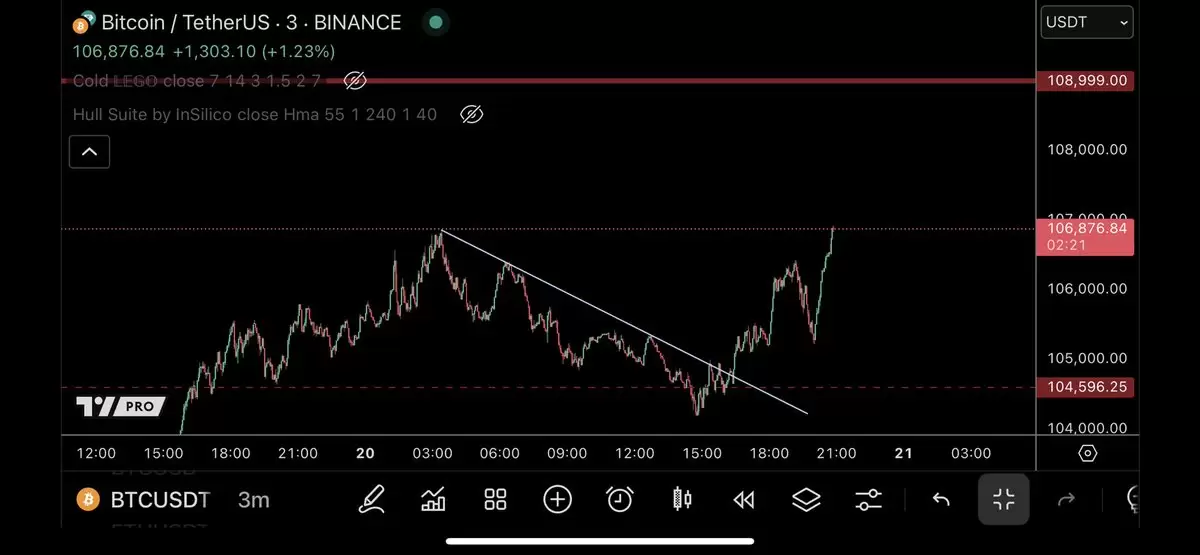Open the drawing tools pencil
Viewport: 1200px width, 555px height.
point(372,499)
